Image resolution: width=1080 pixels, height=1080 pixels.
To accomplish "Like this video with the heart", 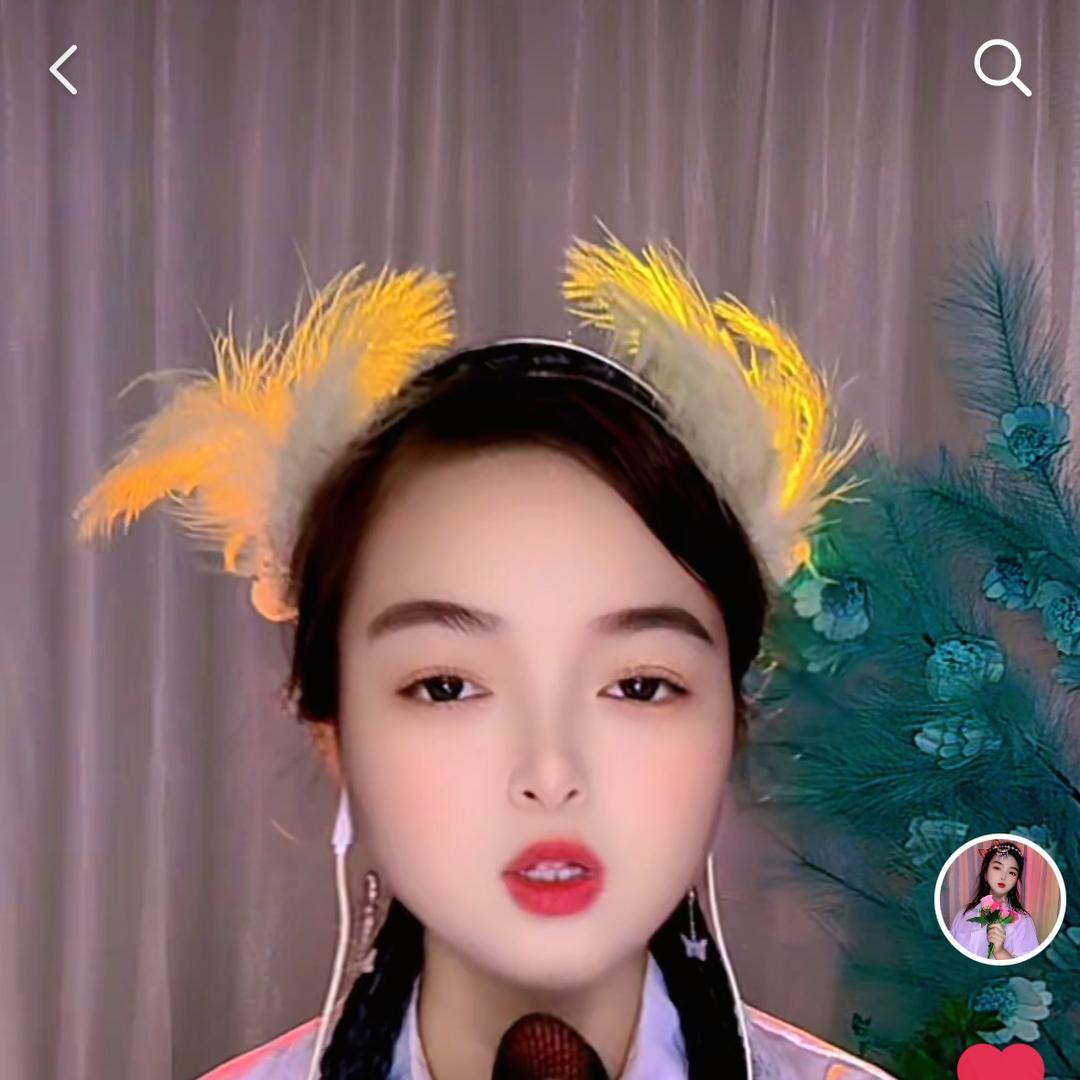I will pyautogui.click(x=1000, y=1062).
